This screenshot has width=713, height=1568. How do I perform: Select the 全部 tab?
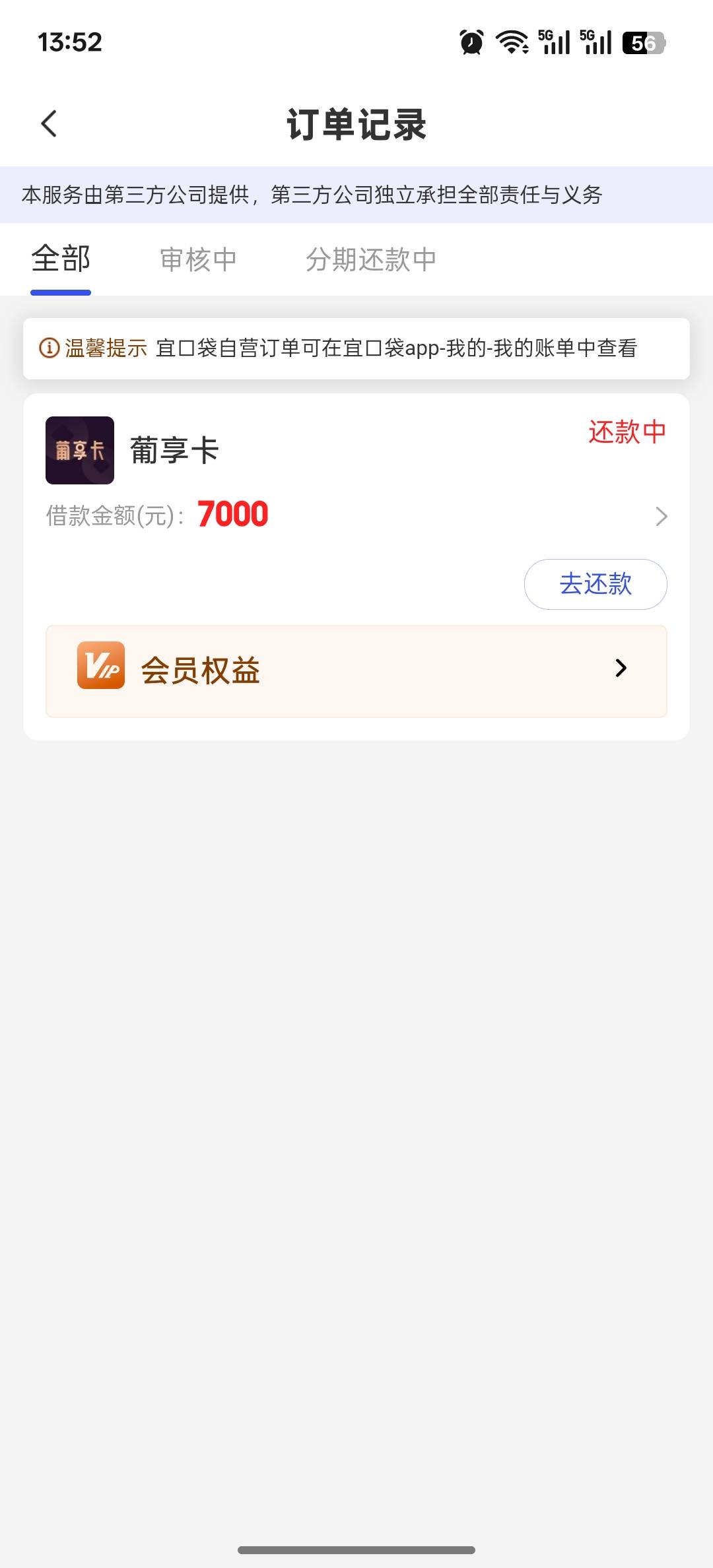tap(61, 259)
